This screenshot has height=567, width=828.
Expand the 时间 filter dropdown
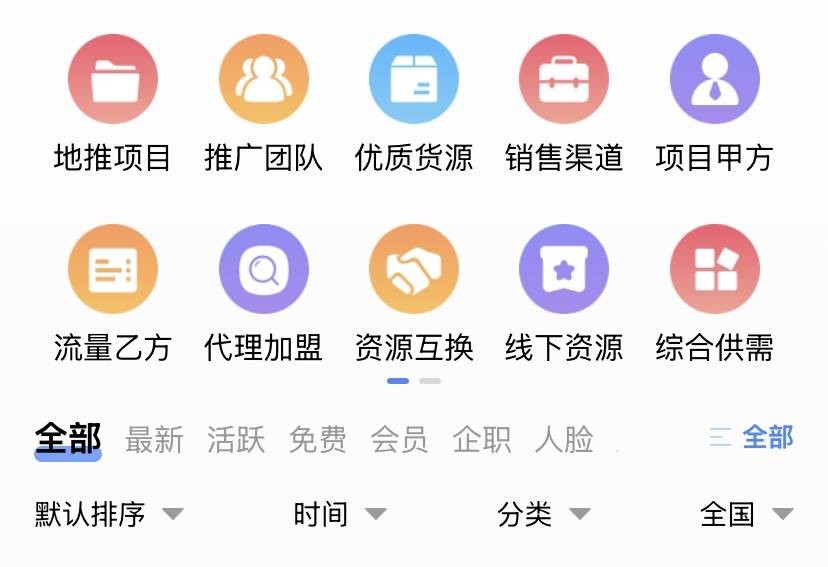339,514
